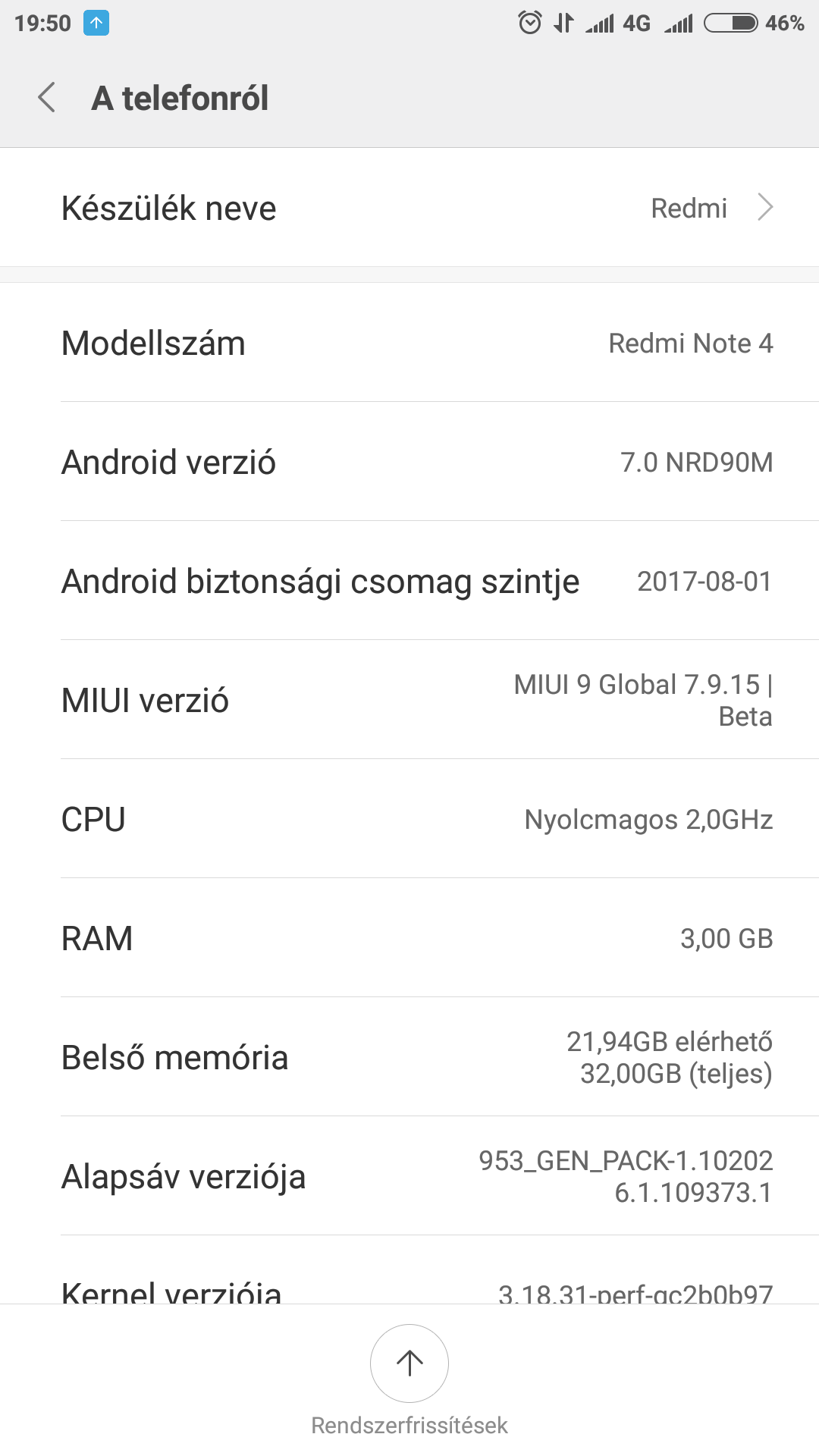
Task: Go back from A telefonról
Action: [x=47, y=98]
